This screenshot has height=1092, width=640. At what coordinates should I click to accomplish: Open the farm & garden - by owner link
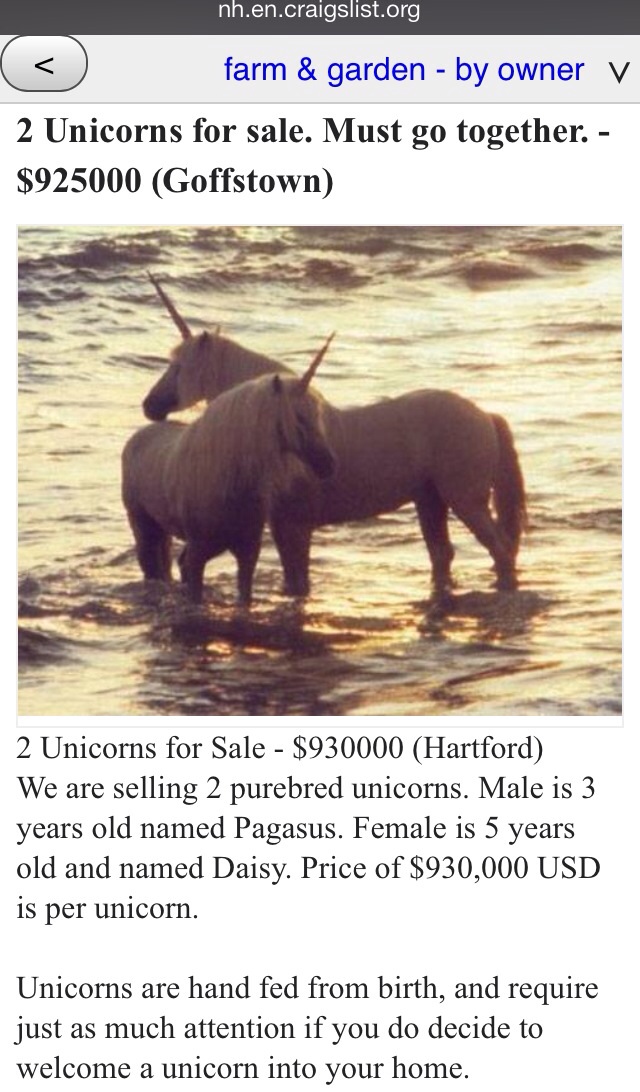pos(403,70)
